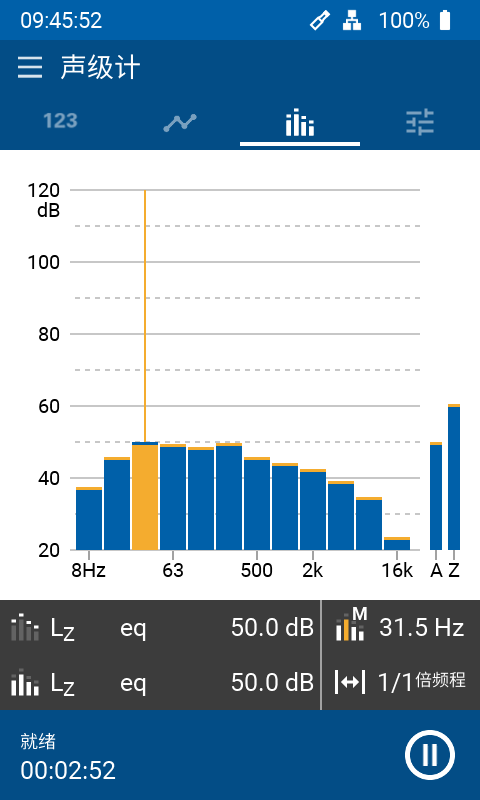Open the settings sliders tab

pos(420,122)
